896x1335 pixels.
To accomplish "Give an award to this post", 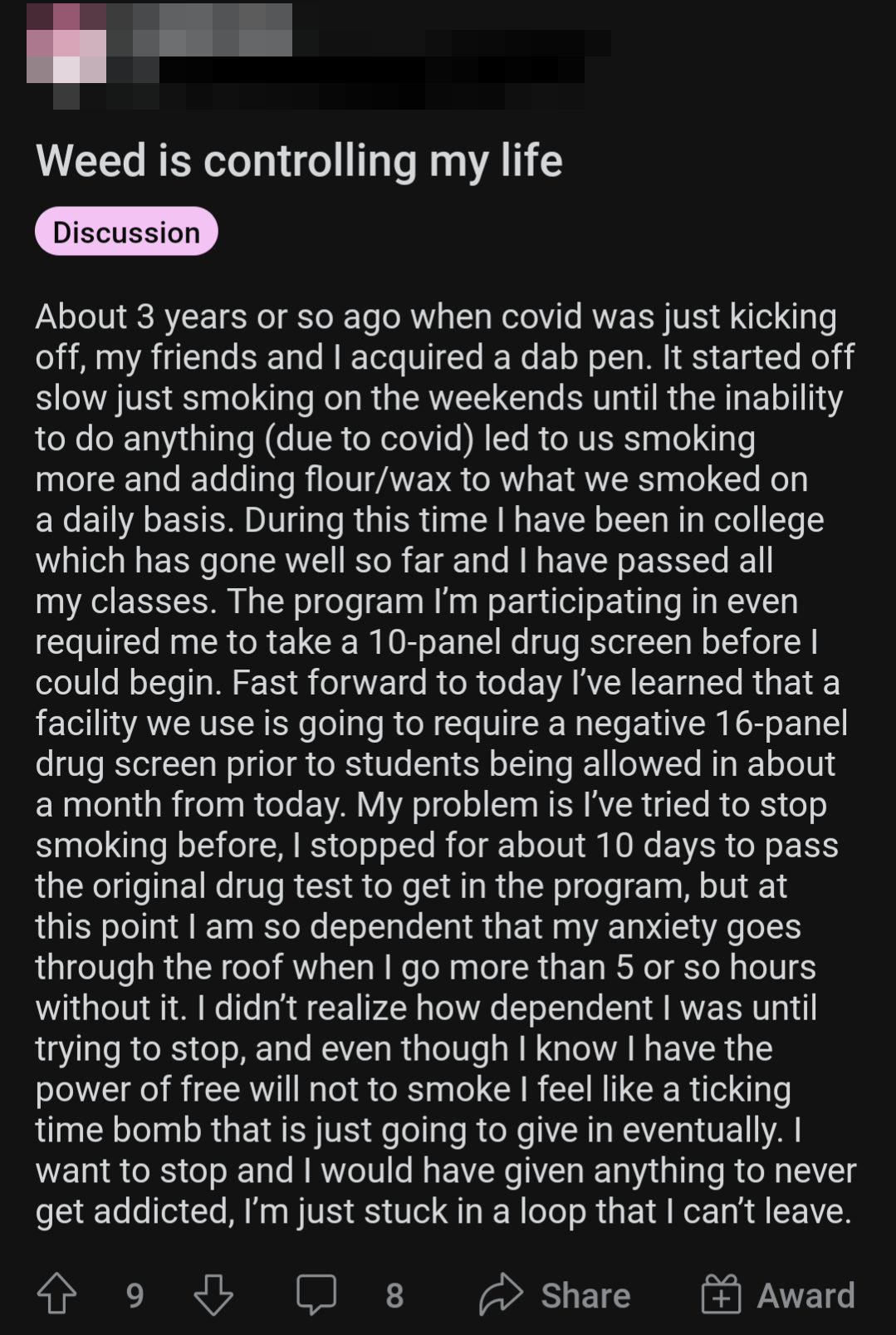I will pyautogui.click(x=778, y=1294).
